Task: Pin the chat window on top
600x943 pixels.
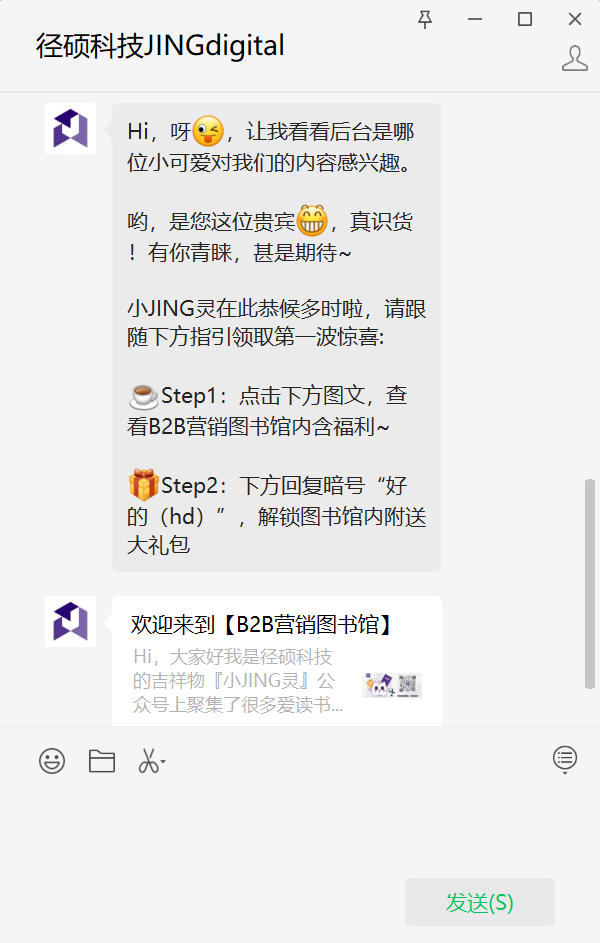Action: click(426, 19)
